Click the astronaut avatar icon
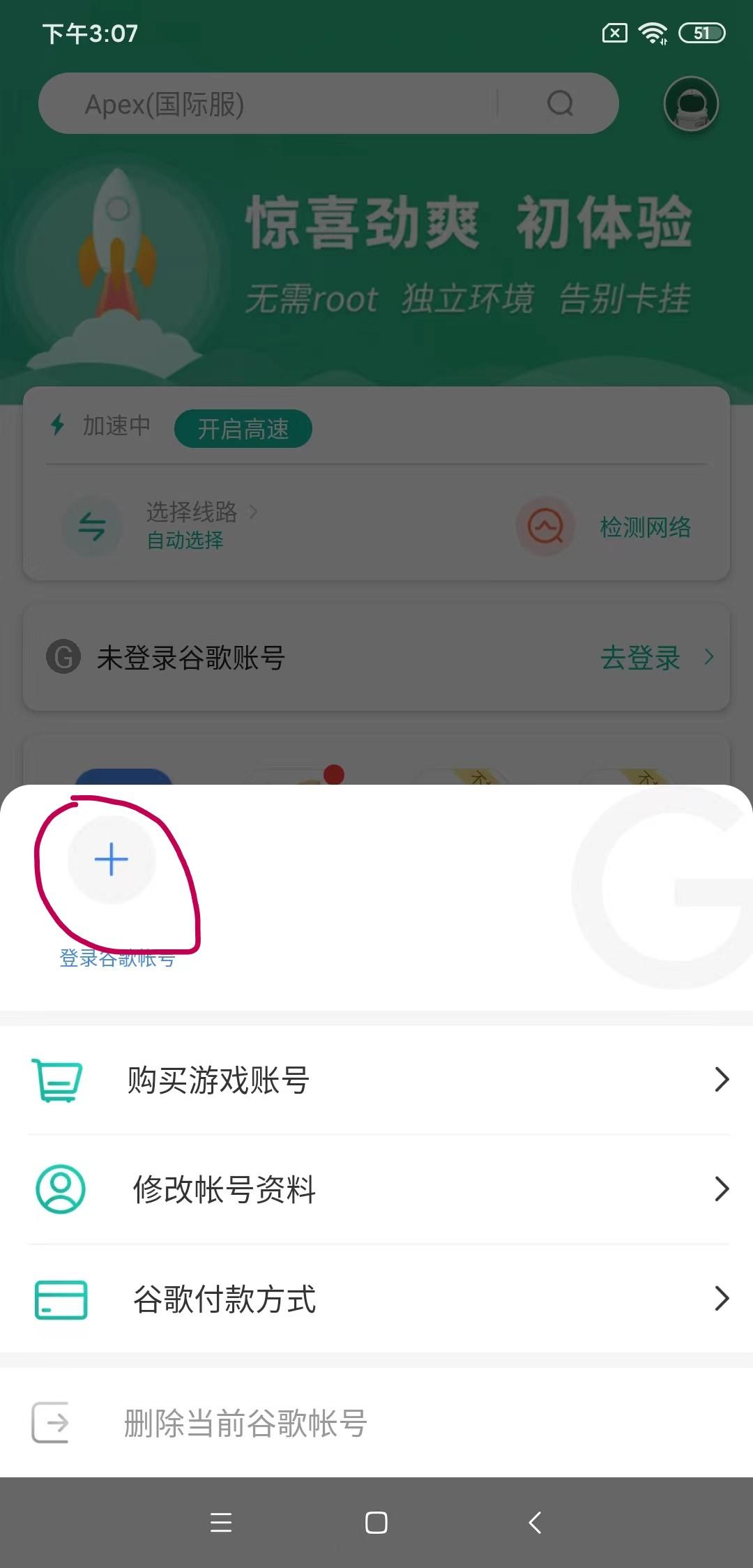Image resolution: width=753 pixels, height=1568 pixels. pyautogui.click(x=692, y=103)
